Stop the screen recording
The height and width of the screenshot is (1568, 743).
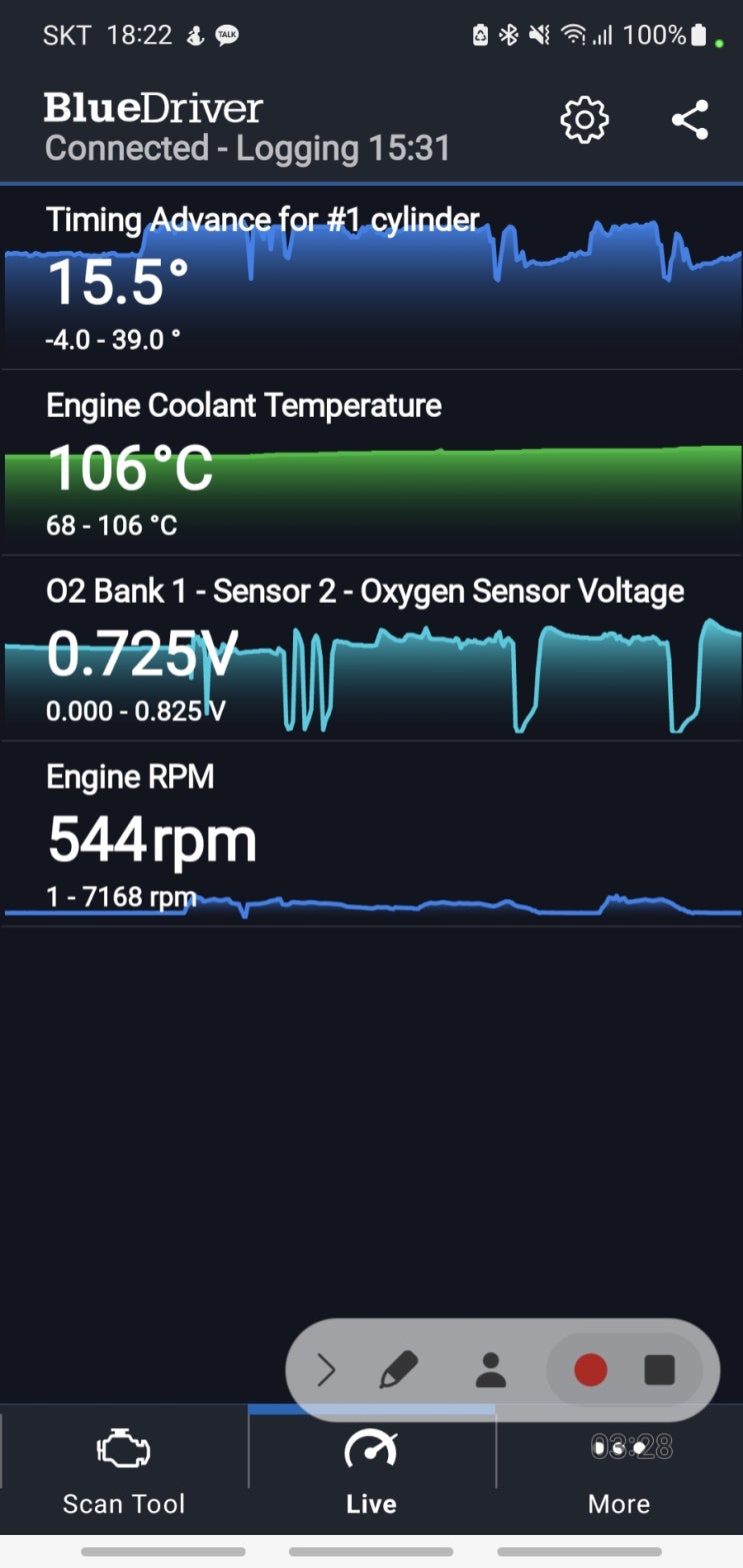[660, 1370]
